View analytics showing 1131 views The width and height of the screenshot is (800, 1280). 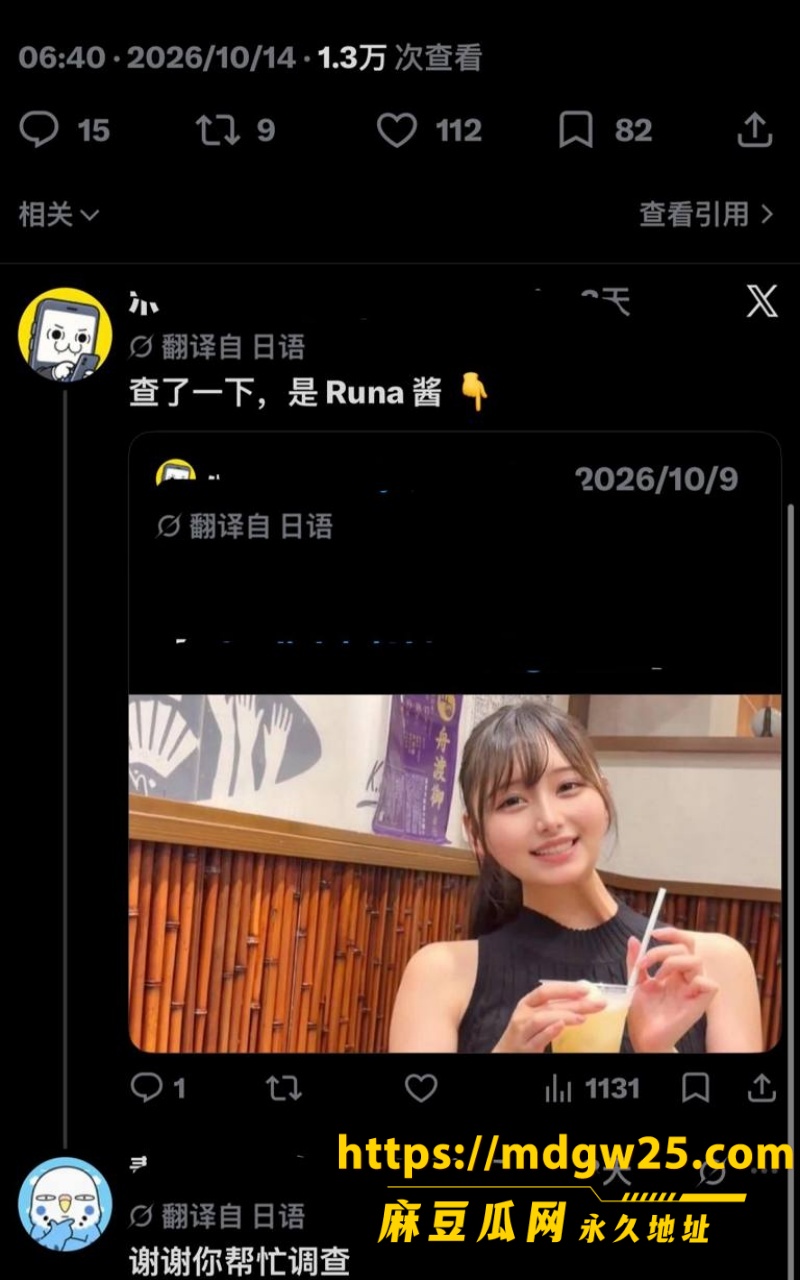pos(592,1088)
